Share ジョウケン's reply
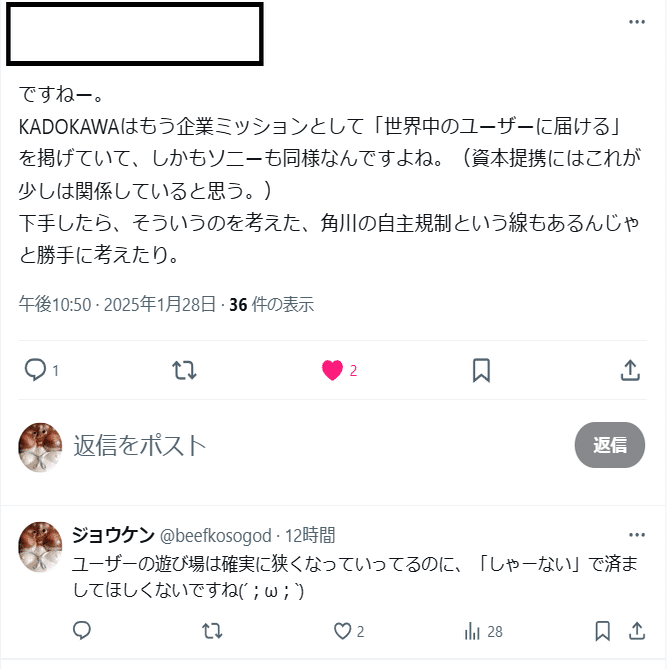 click(637, 631)
